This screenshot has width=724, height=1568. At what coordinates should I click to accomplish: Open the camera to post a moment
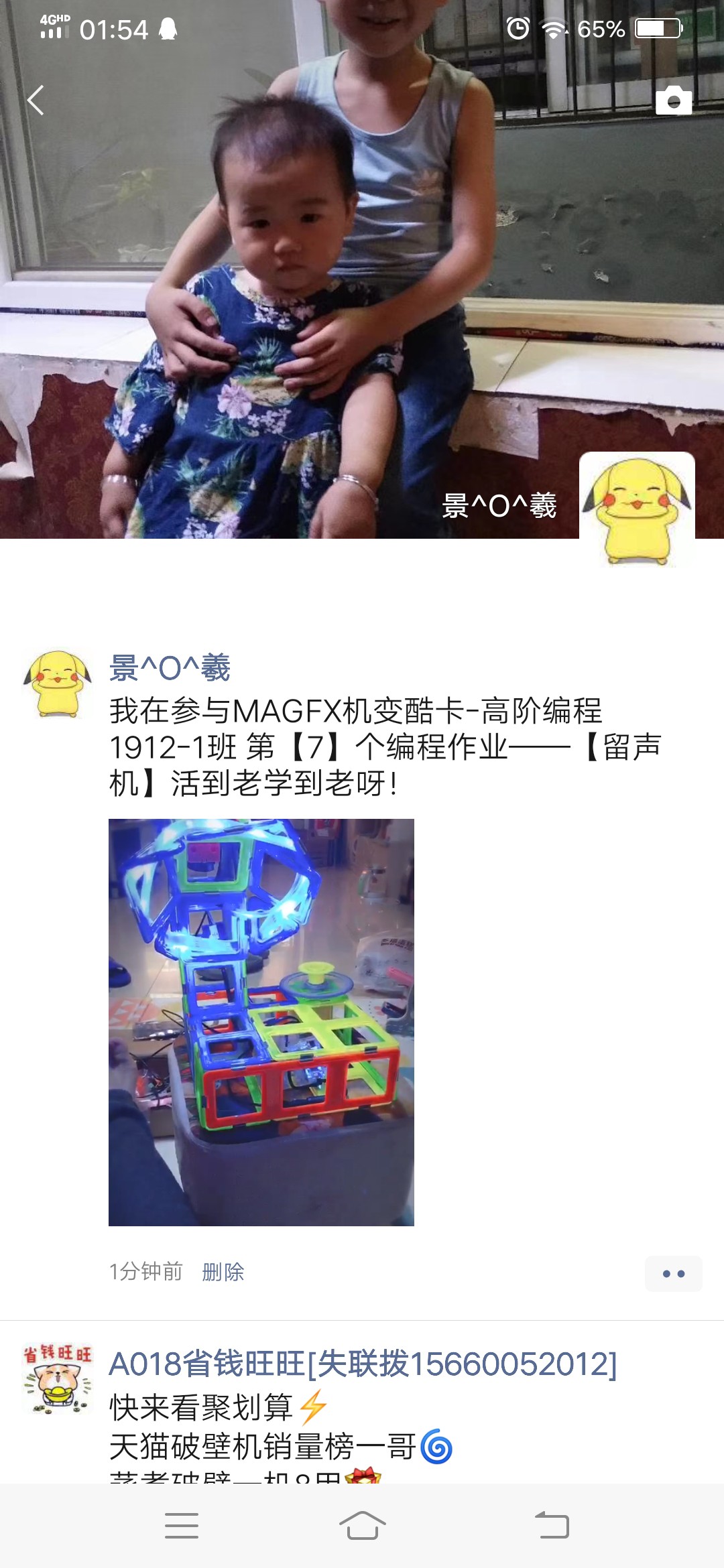[x=673, y=101]
